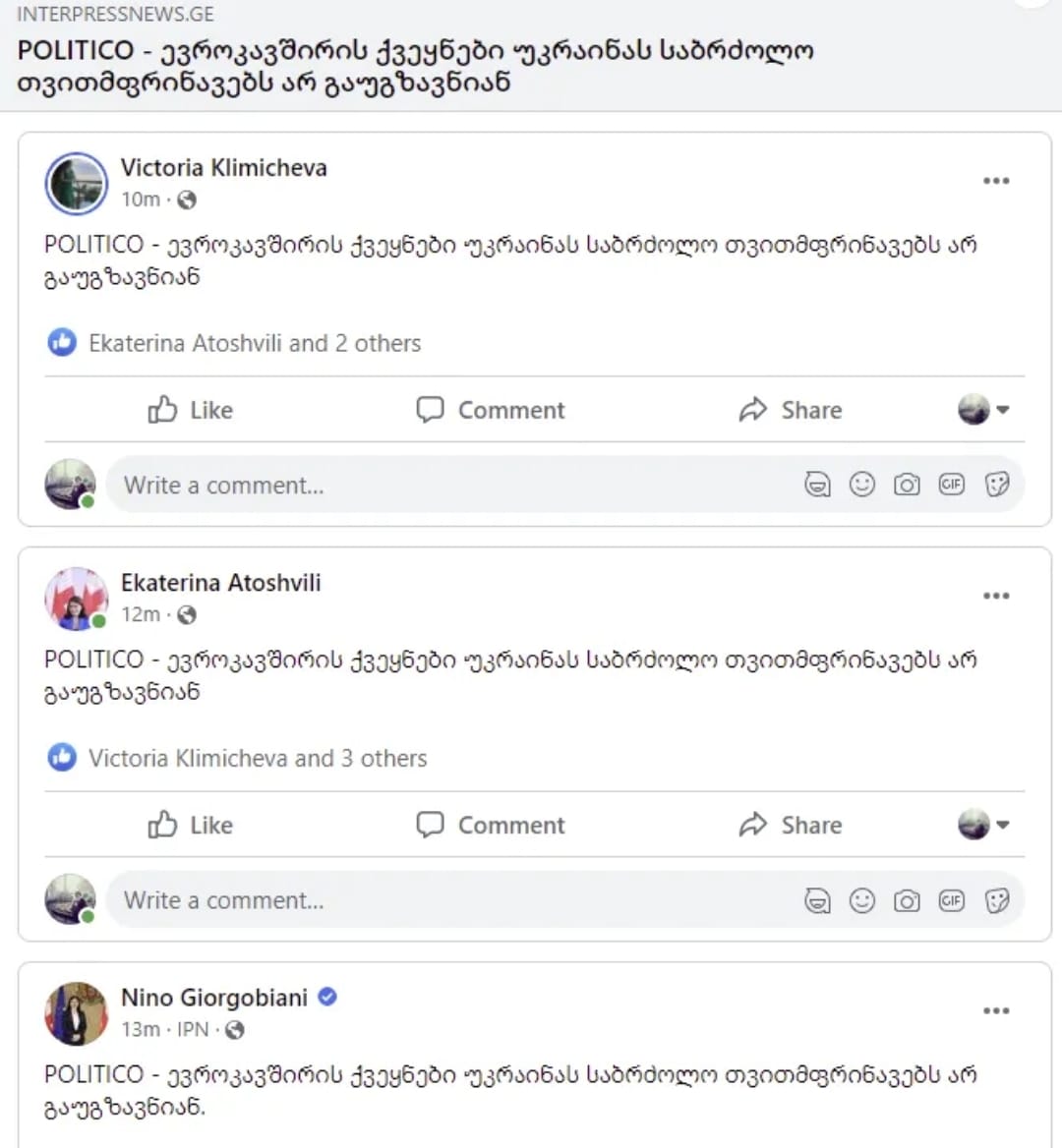The image size is (1062, 1148).
Task: Comment on Ekaterina Atoshvili's post
Action: coord(491,825)
